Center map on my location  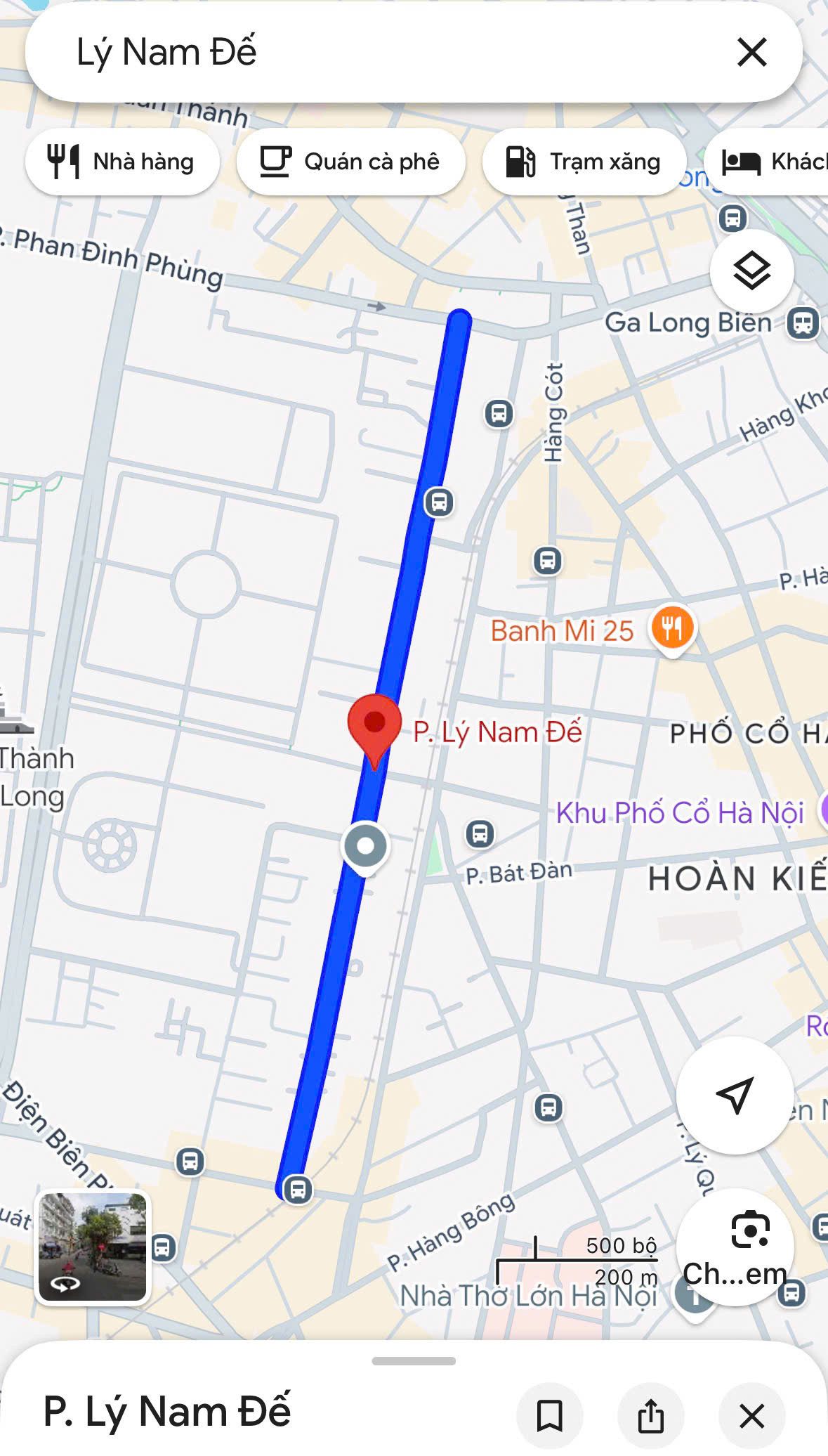point(735,1095)
